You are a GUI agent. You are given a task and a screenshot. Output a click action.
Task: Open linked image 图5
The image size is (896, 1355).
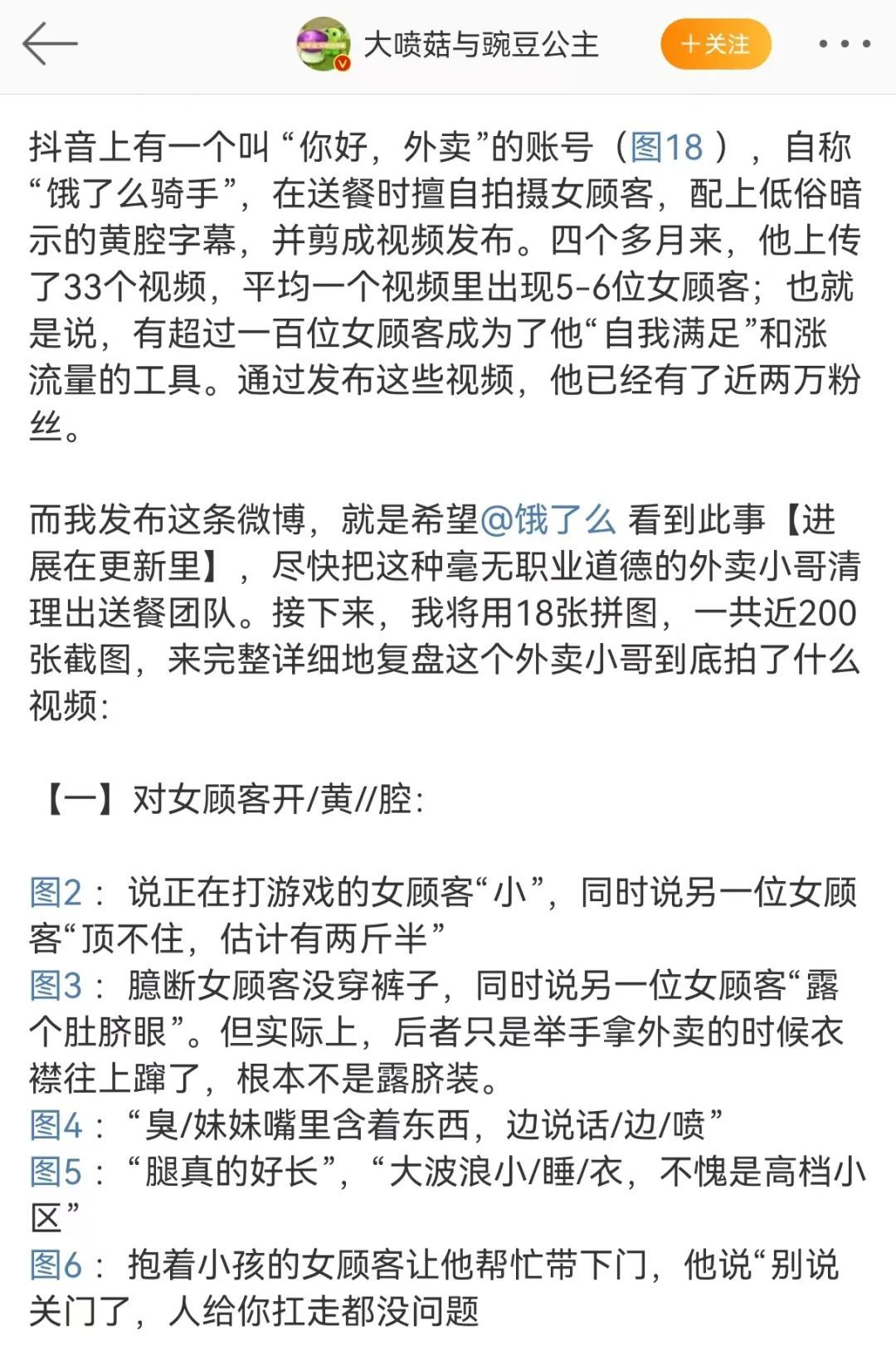(x=56, y=1172)
